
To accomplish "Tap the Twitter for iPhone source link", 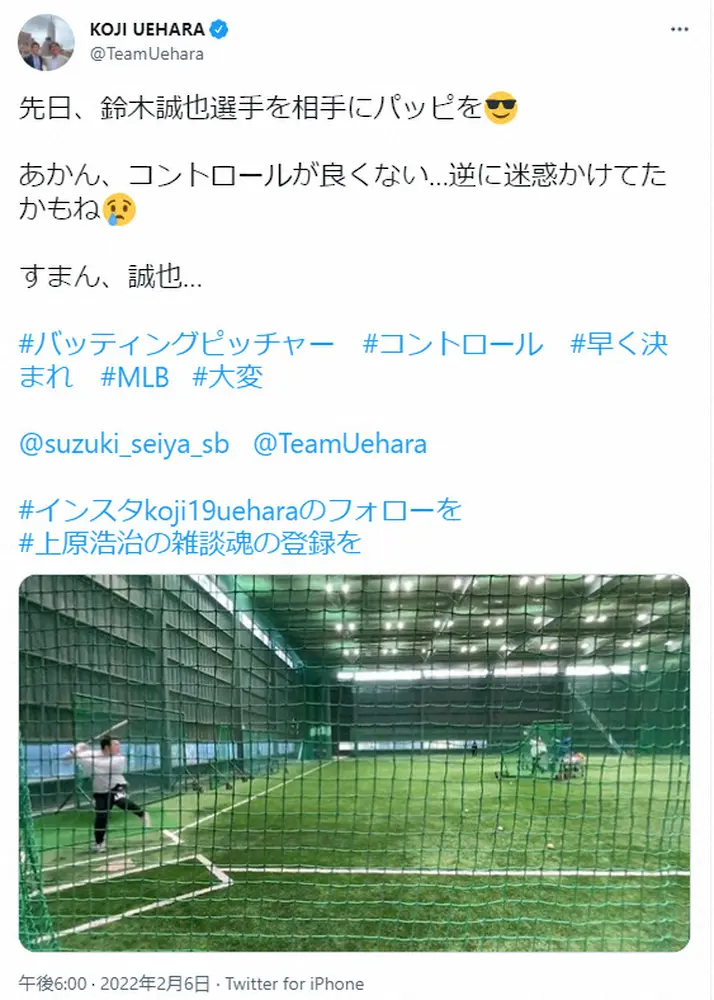I will coord(297,984).
